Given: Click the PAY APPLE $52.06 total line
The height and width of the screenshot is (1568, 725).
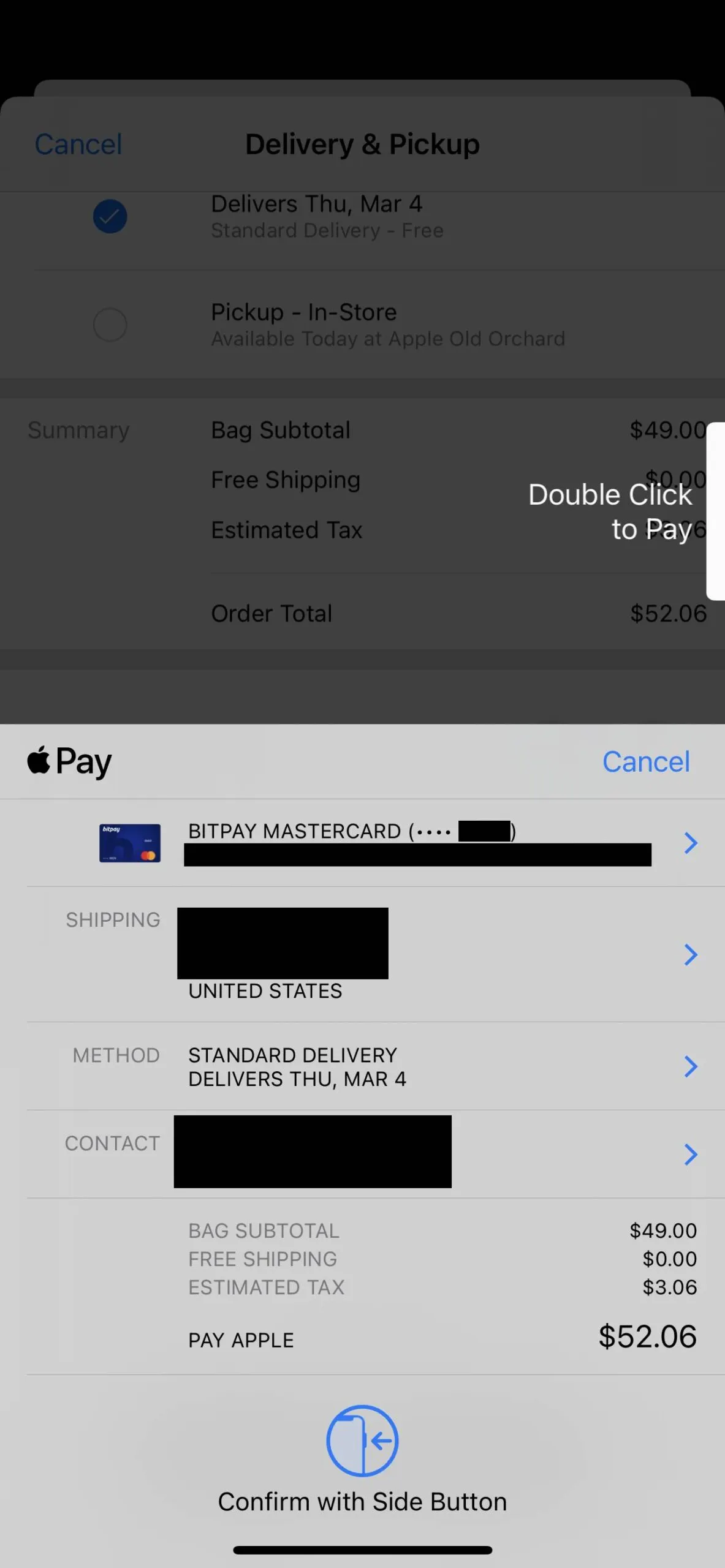Looking at the screenshot, I should [x=241, y=1339].
